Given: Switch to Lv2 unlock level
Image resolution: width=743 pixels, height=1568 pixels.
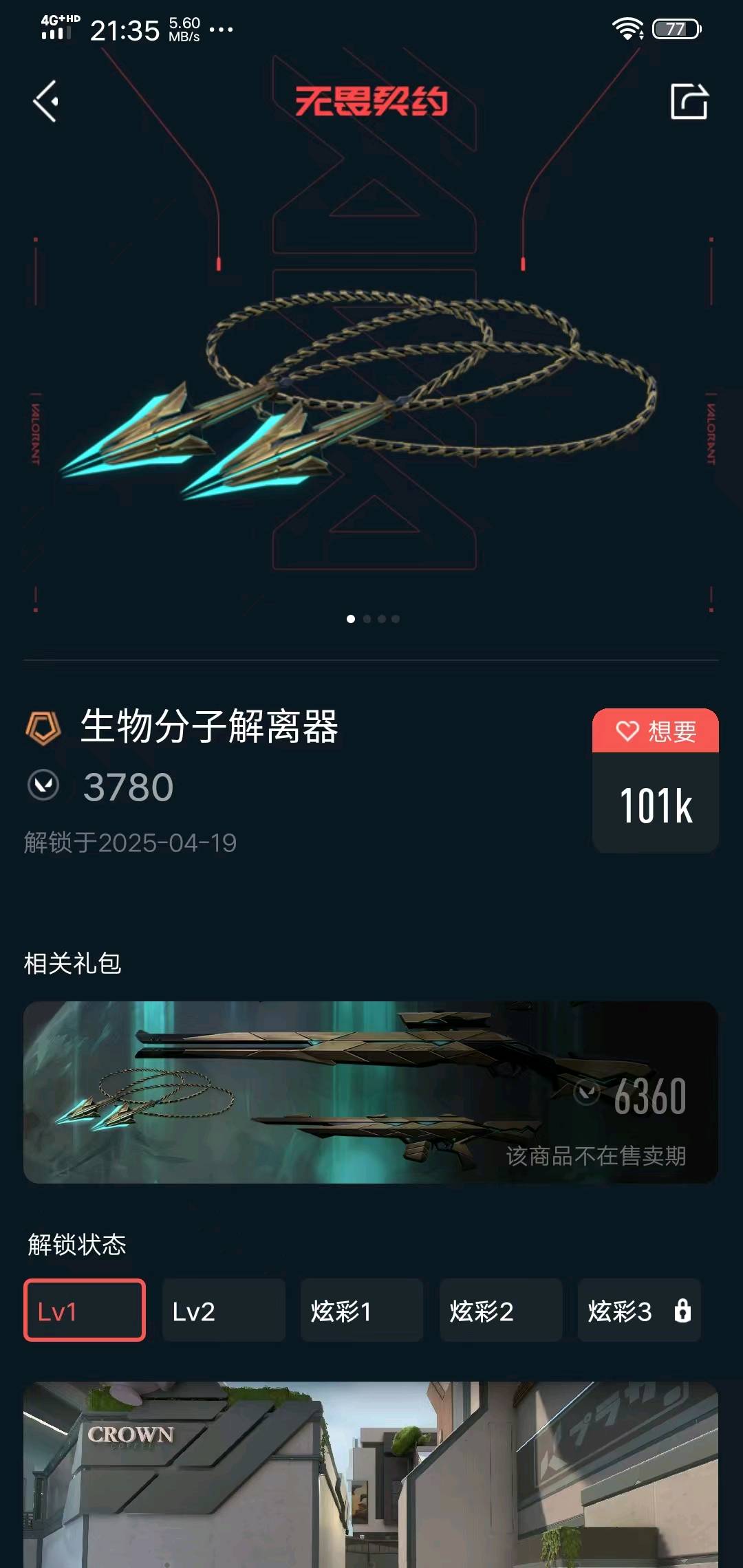Looking at the screenshot, I should tap(223, 1310).
